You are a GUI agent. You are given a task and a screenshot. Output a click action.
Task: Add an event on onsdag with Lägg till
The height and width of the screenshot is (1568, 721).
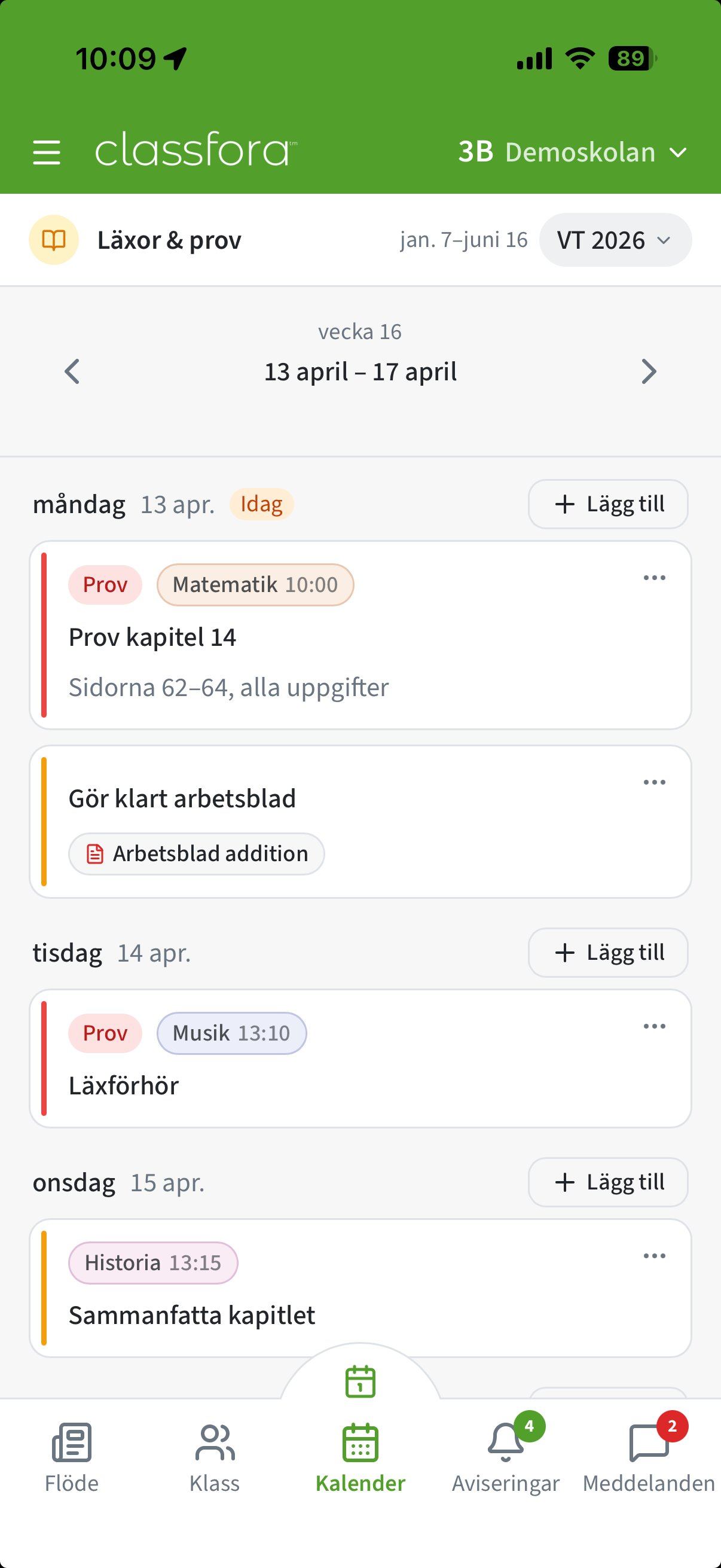point(607,1182)
